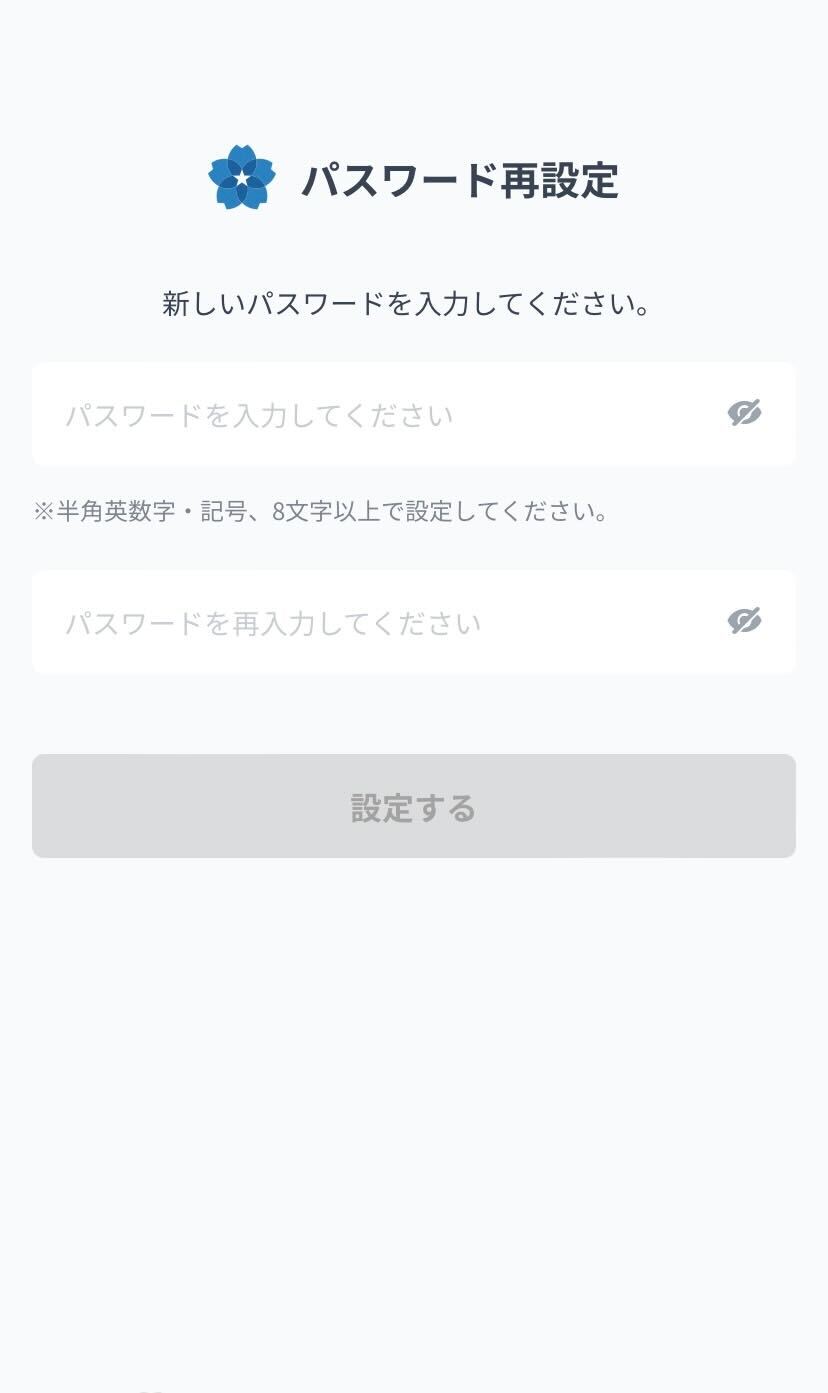Click the crossed-out eye icon in the bottom input
Screen dimensions: 828x1393
click(x=744, y=621)
